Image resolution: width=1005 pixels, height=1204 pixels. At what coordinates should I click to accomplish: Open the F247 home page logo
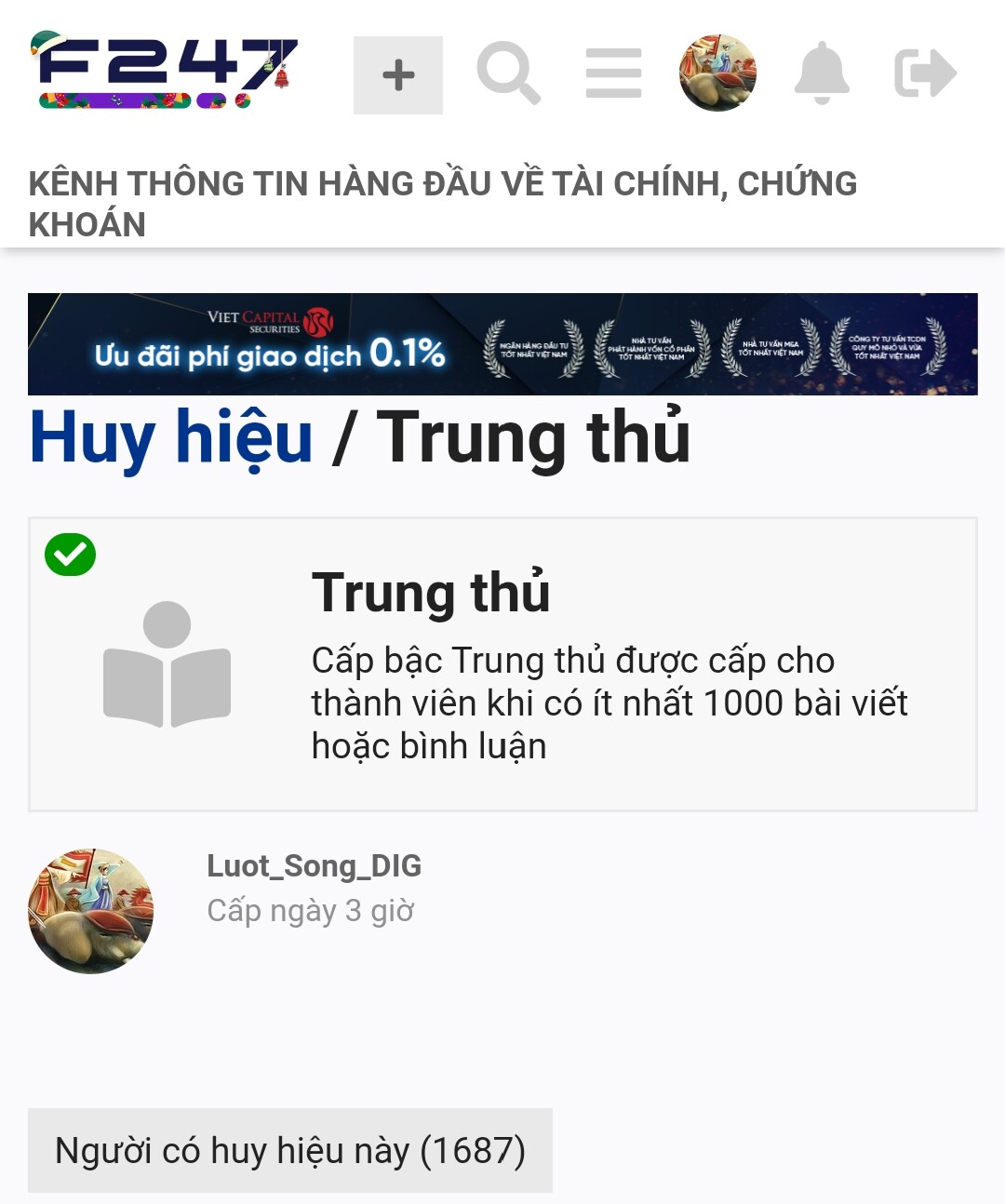click(x=166, y=74)
